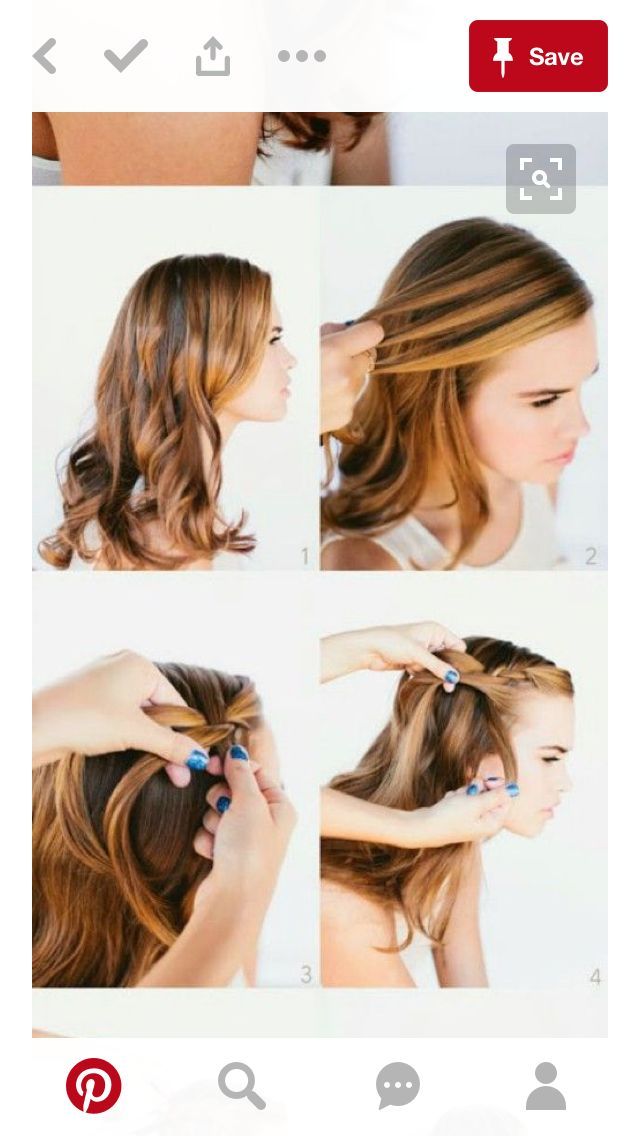Tap the checkmark icon in the toolbar

[126, 56]
